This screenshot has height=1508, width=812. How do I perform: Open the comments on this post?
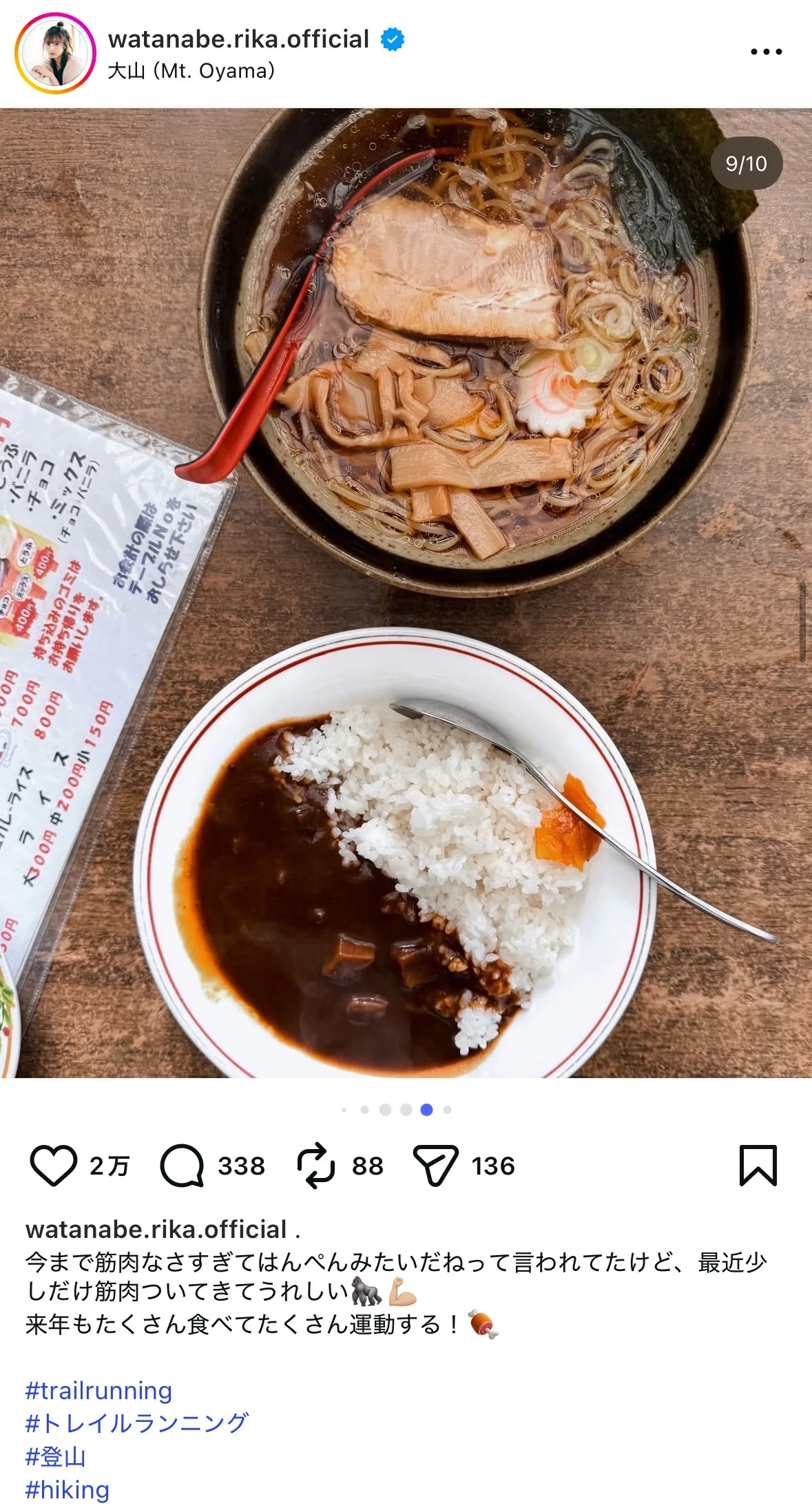click(x=182, y=1166)
